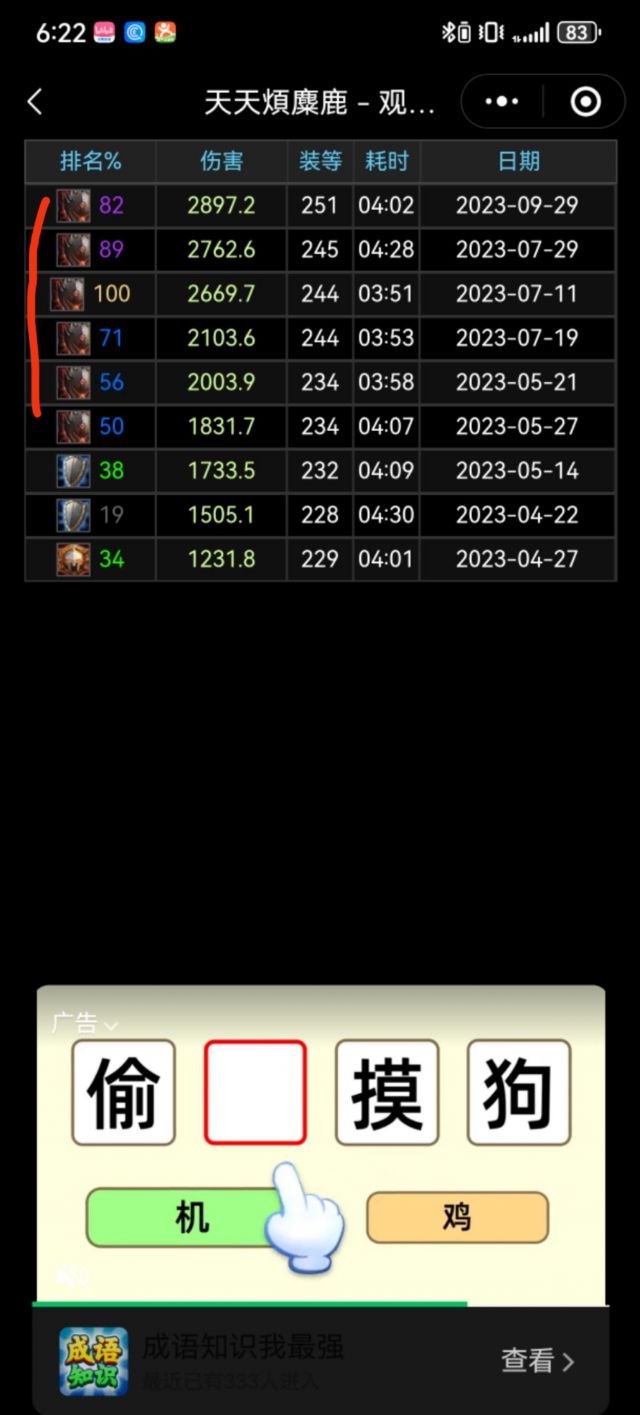The height and width of the screenshot is (1415, 640).
Task: Expand the 广告 ad options dropdown
Action: coord(85,1023)
